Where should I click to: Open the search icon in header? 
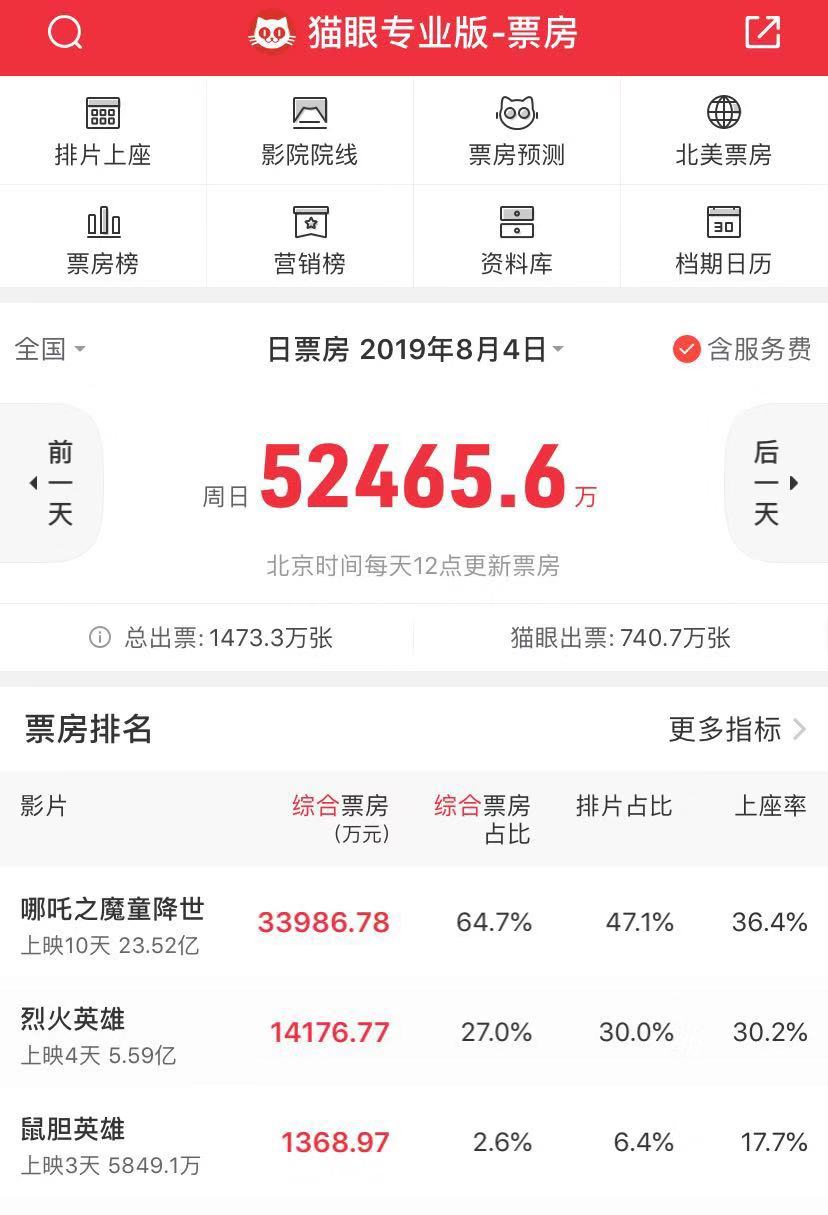(65, 33)
